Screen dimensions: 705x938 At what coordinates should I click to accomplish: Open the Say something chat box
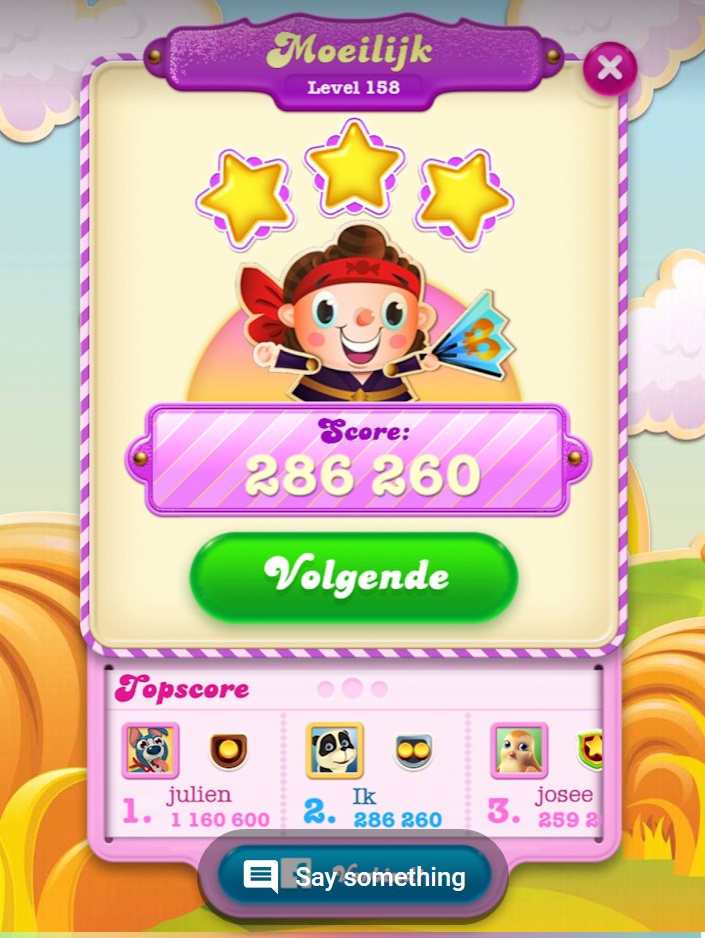tap(354, 877)
